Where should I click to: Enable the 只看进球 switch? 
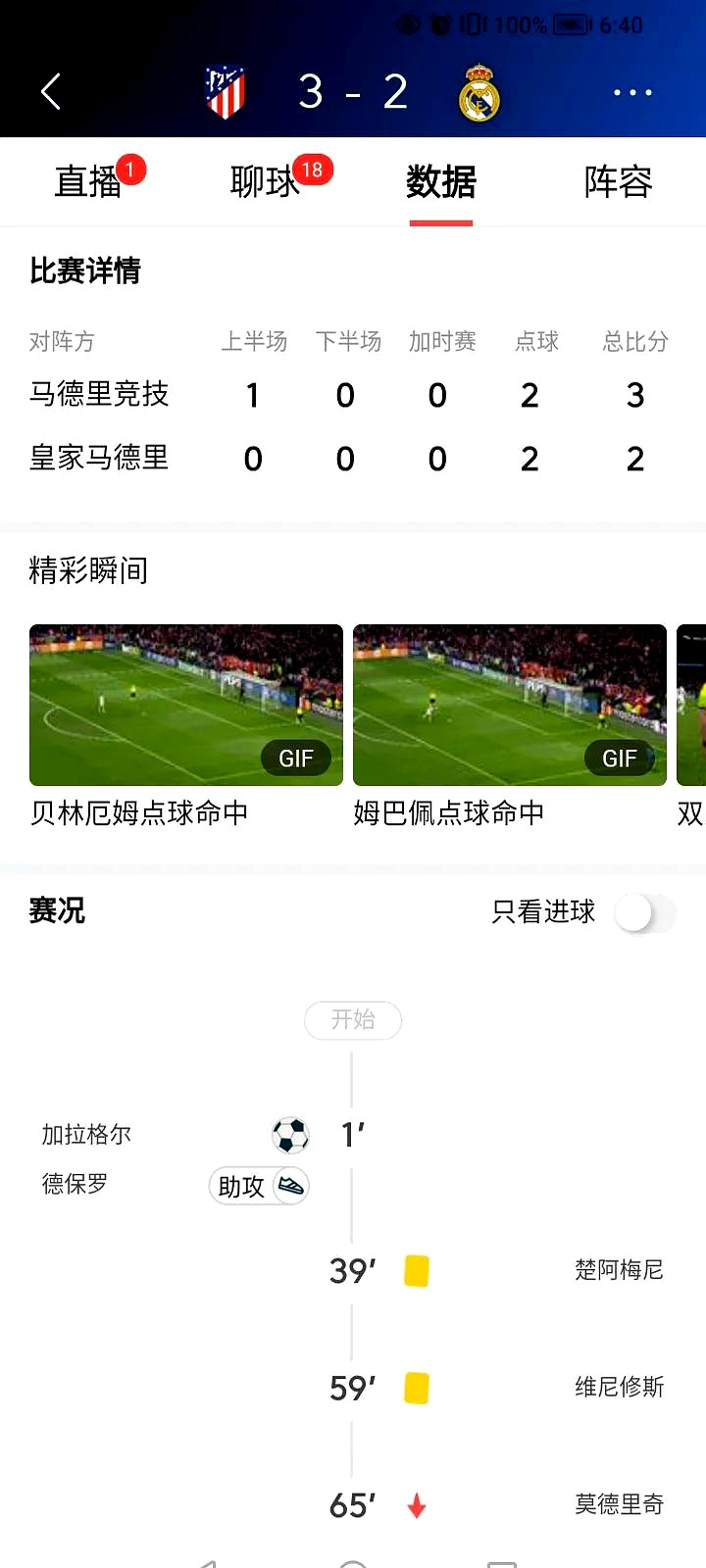tap(644, 912)
